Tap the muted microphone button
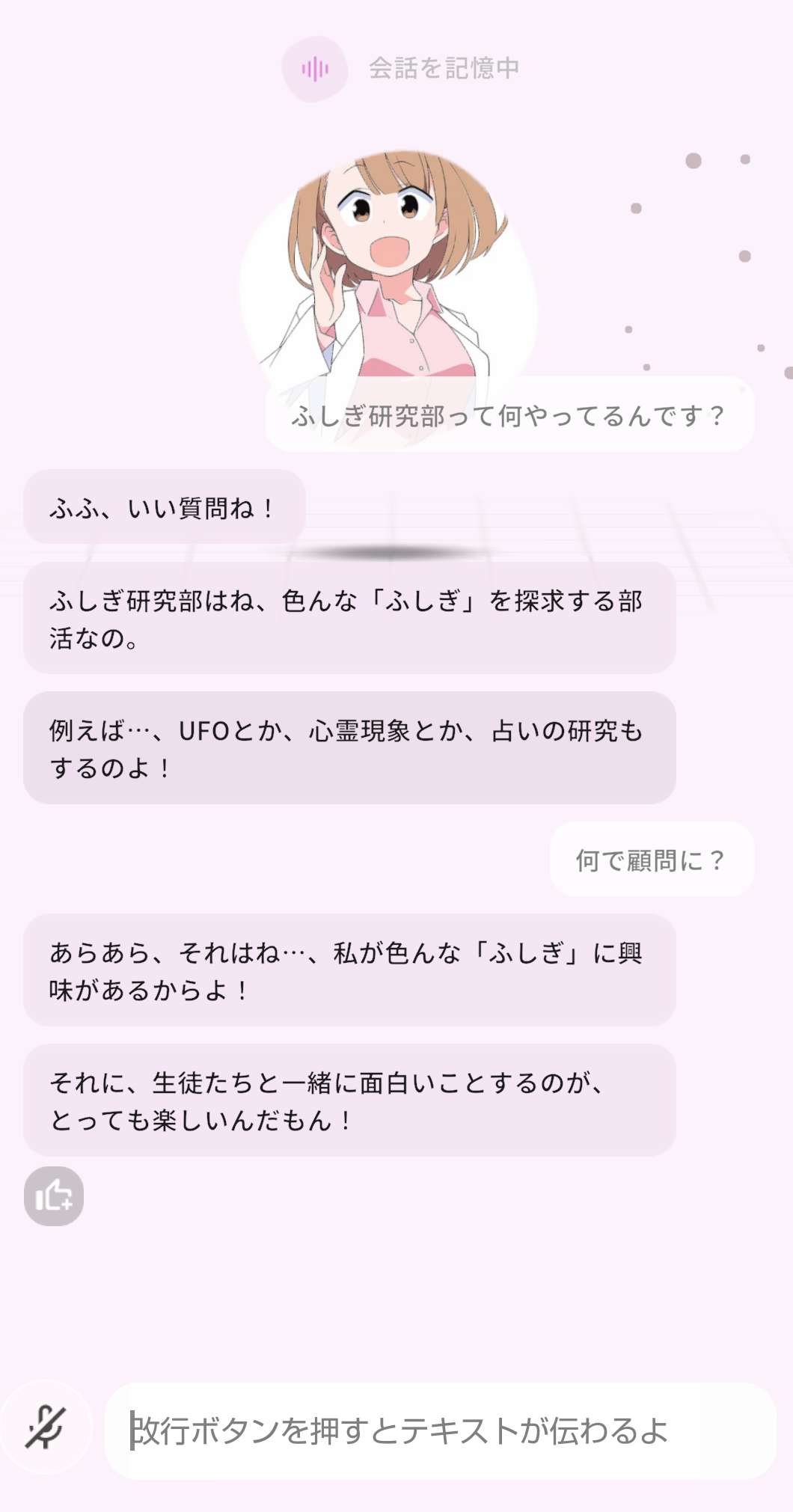This screenshot has height=1512, width=793. tap(46, 1428)
